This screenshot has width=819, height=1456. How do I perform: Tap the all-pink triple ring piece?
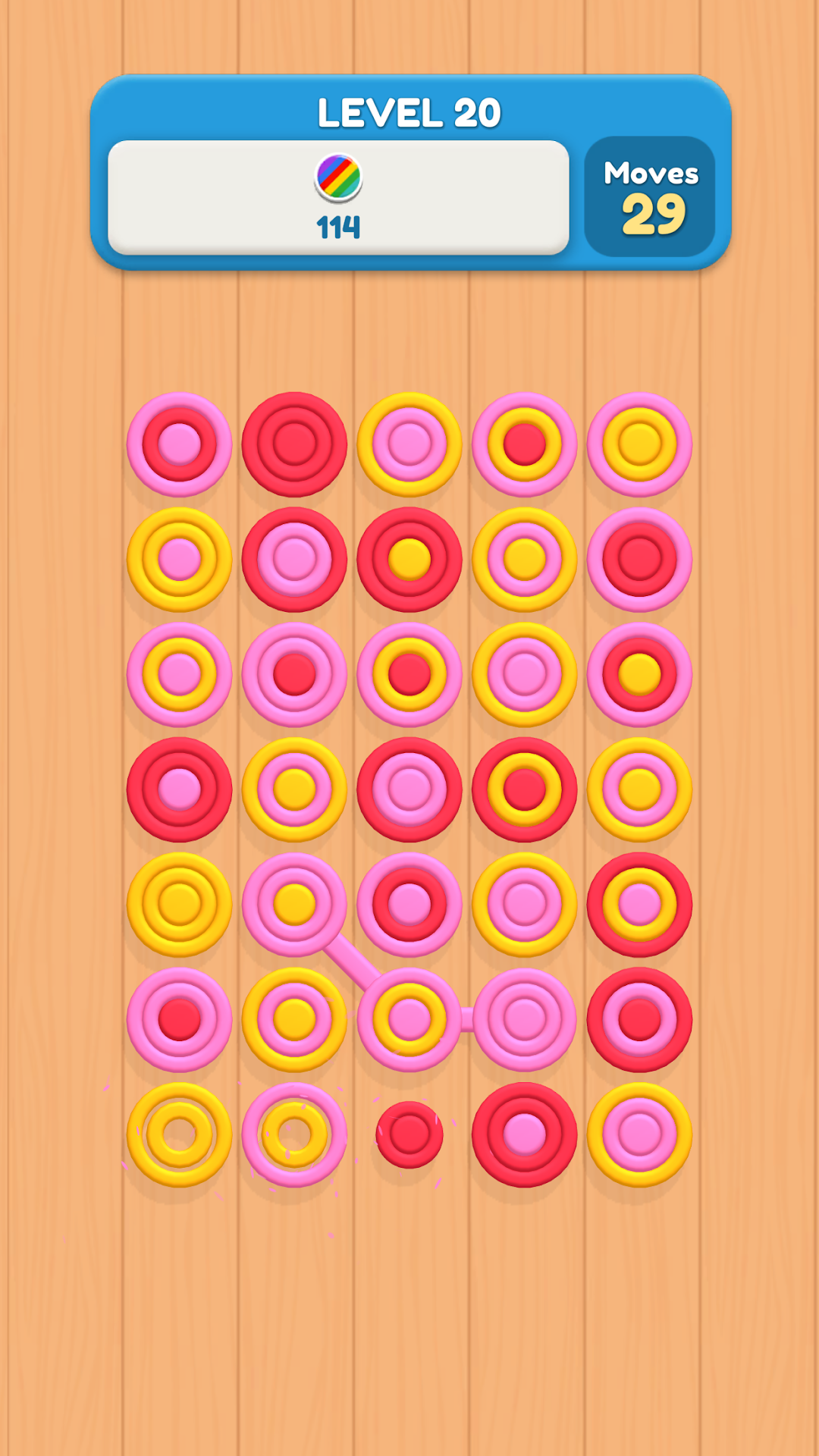click(524, 1020)
